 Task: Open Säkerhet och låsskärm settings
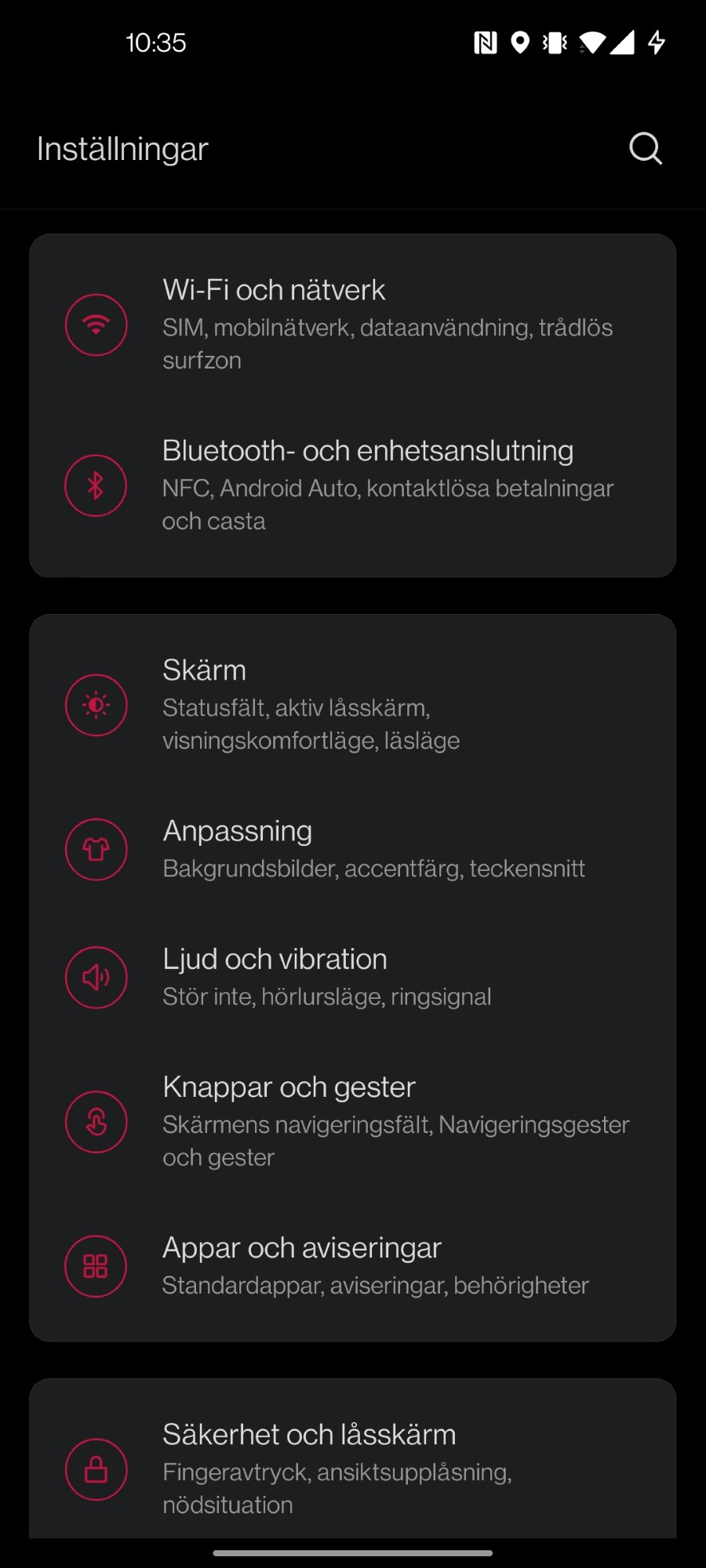point(353,1468)
